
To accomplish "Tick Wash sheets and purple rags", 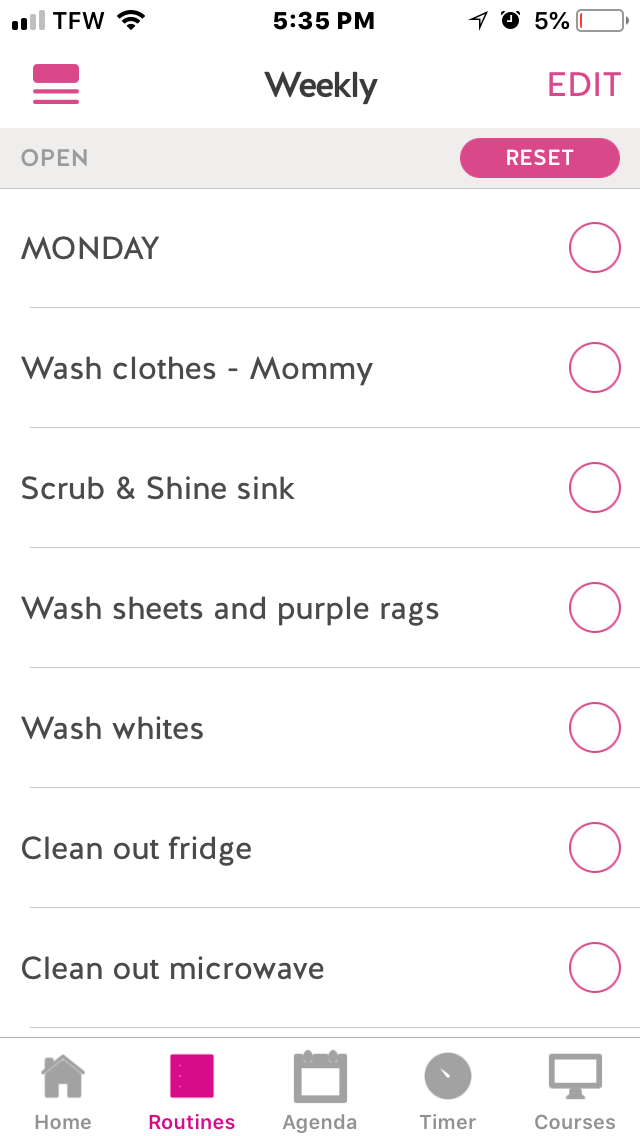I will tap(595, 608).
